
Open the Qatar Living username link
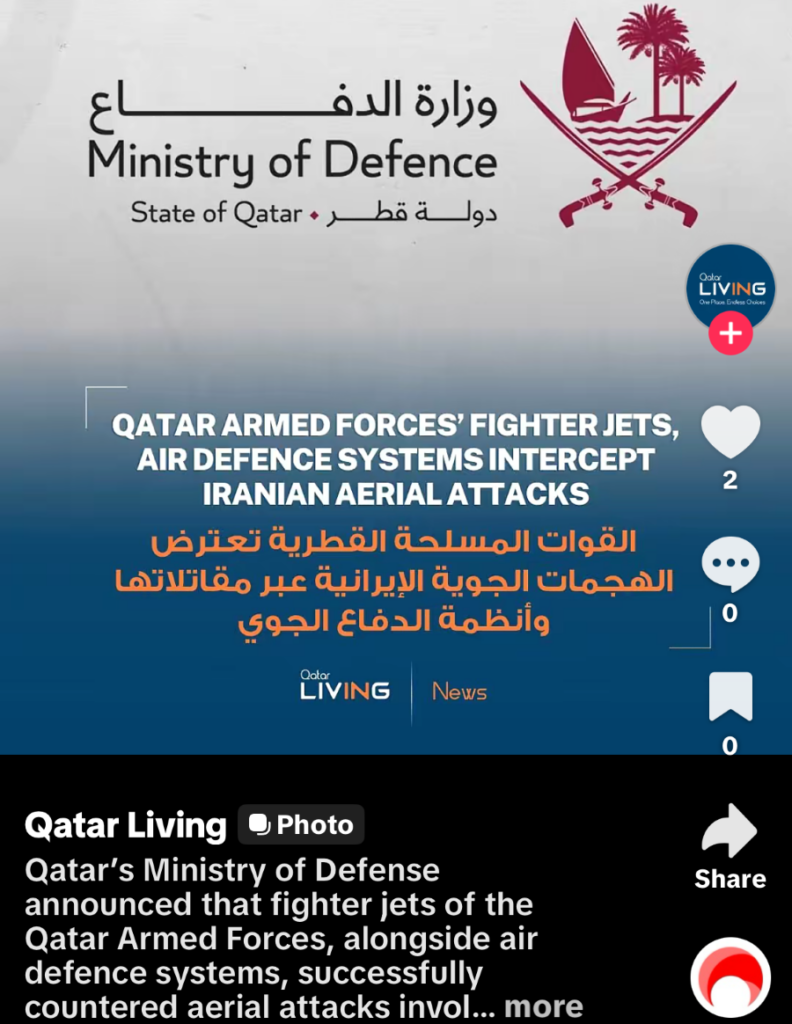(x=126, y=826)
